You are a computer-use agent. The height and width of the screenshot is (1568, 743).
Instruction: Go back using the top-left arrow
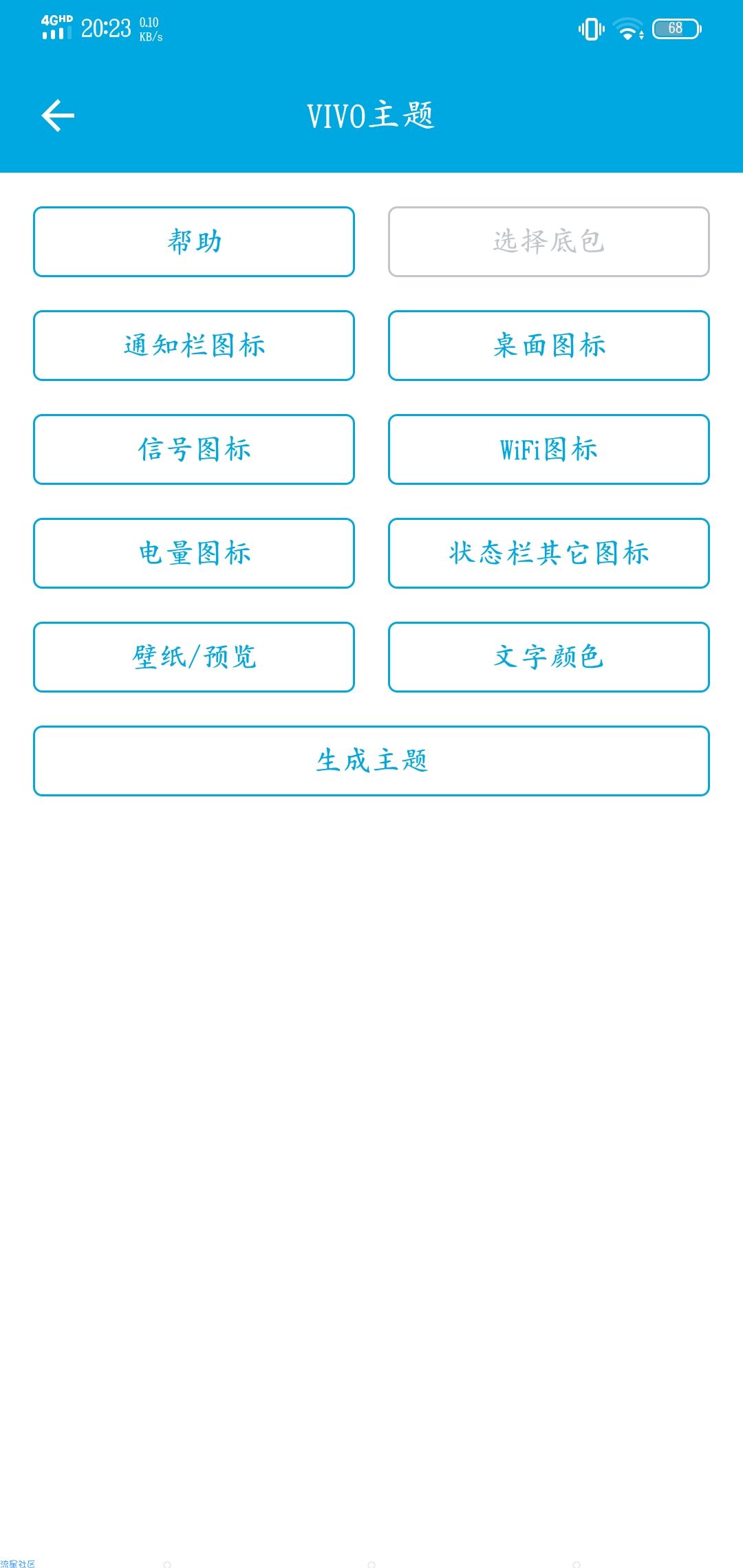[x=58, y=116]
